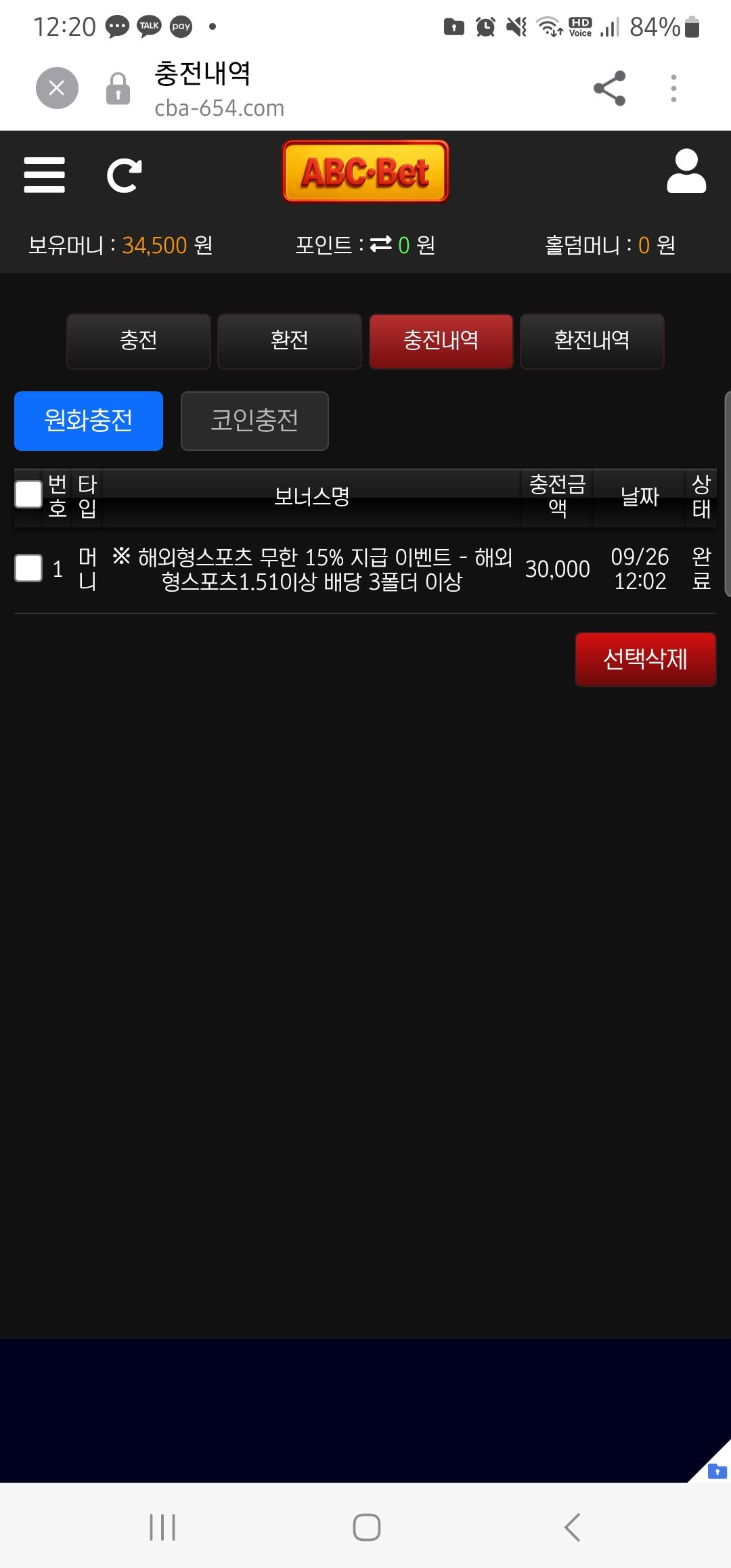Go back with the system back button

(573, 1527)
